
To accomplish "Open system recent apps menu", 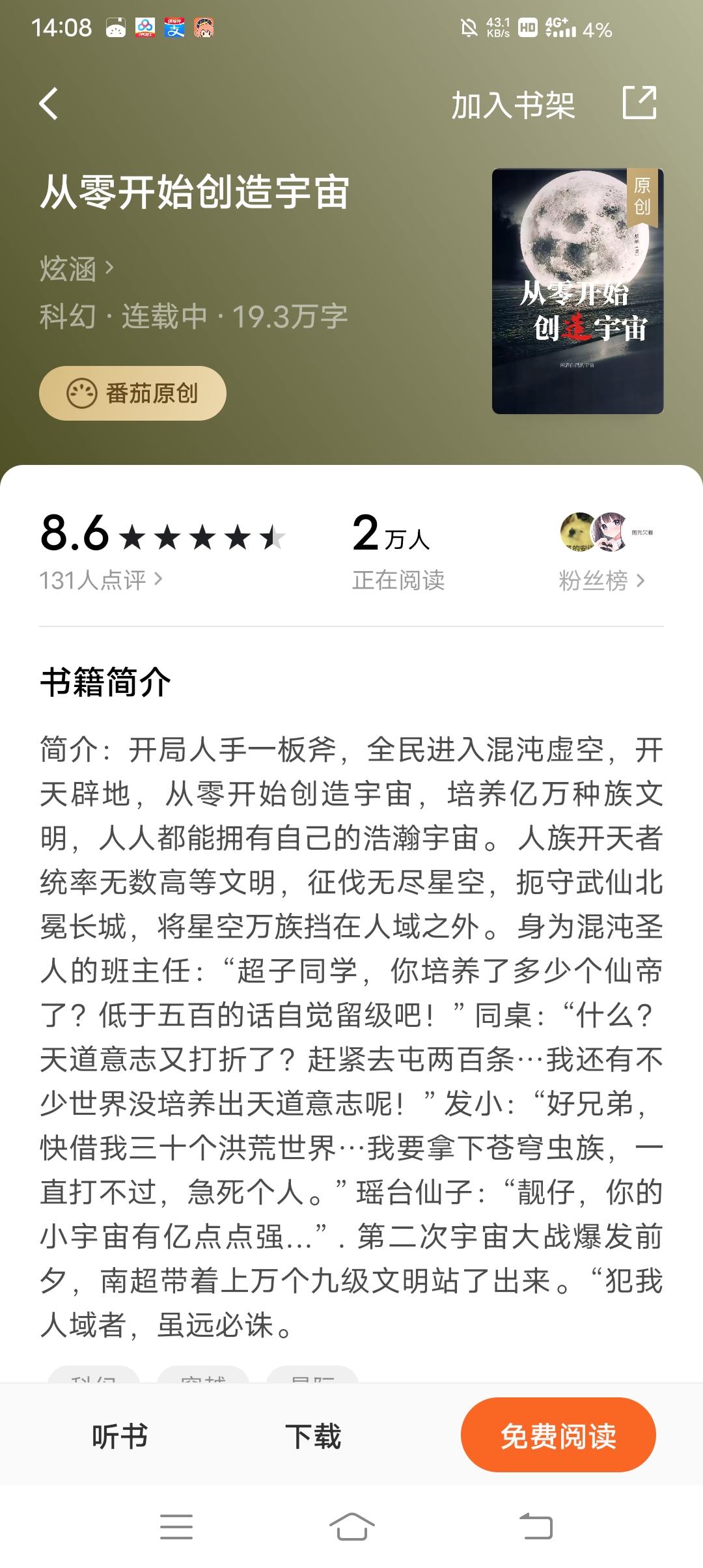I will coord(176,1526).
